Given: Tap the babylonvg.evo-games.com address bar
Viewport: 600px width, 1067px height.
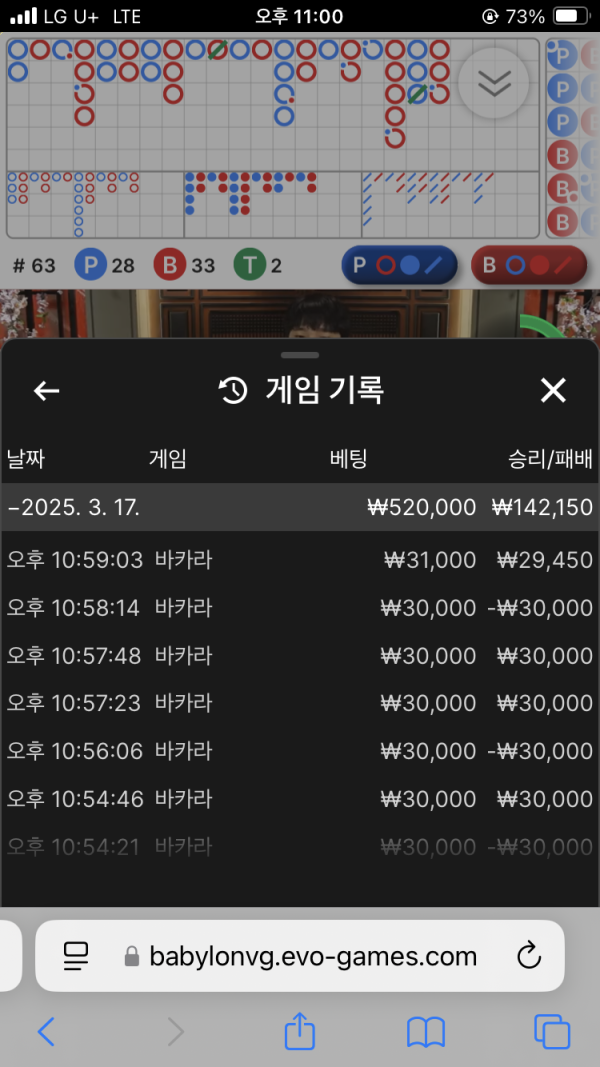Looking at the screenshot, I should click(312, 957).
